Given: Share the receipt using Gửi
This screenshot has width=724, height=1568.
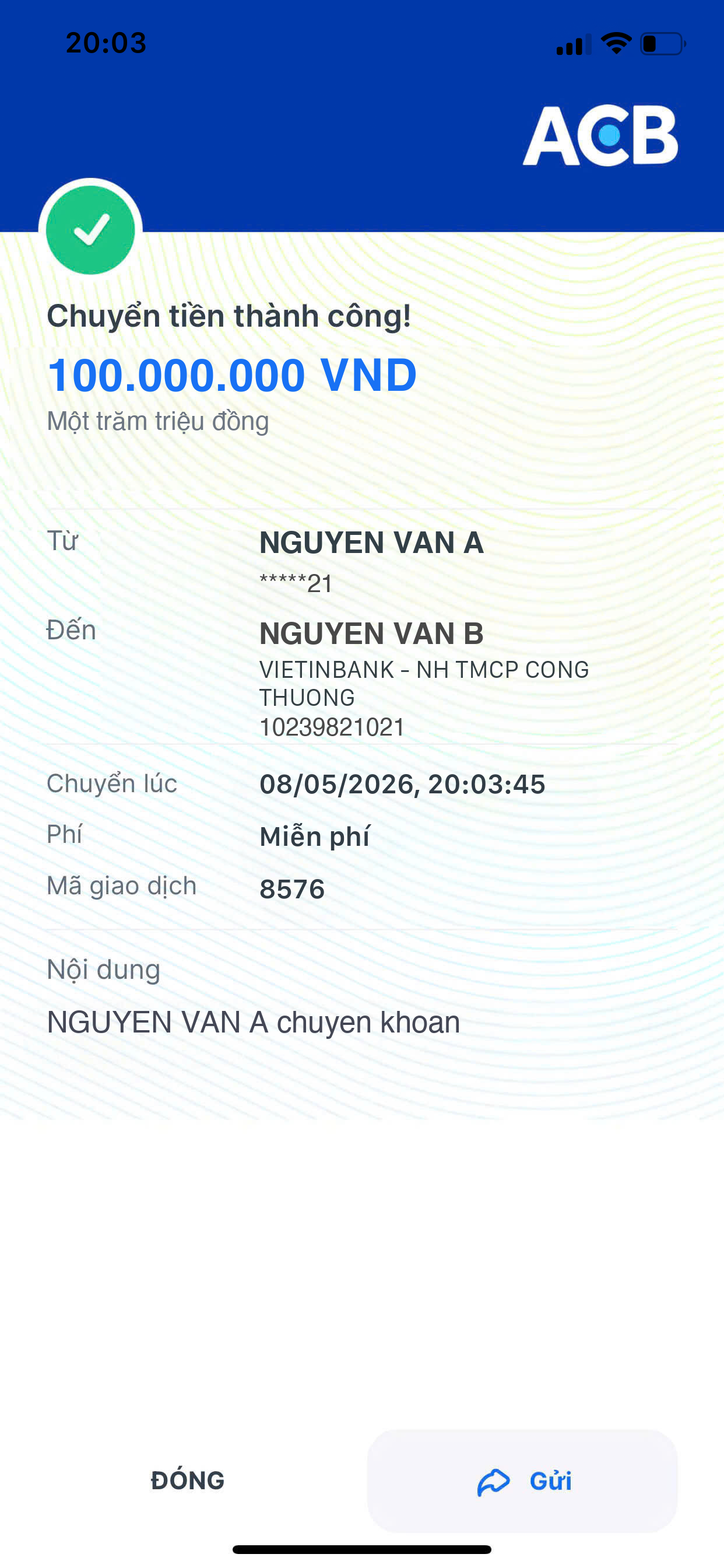Looking at the screenshot, I should point(523,1481).
